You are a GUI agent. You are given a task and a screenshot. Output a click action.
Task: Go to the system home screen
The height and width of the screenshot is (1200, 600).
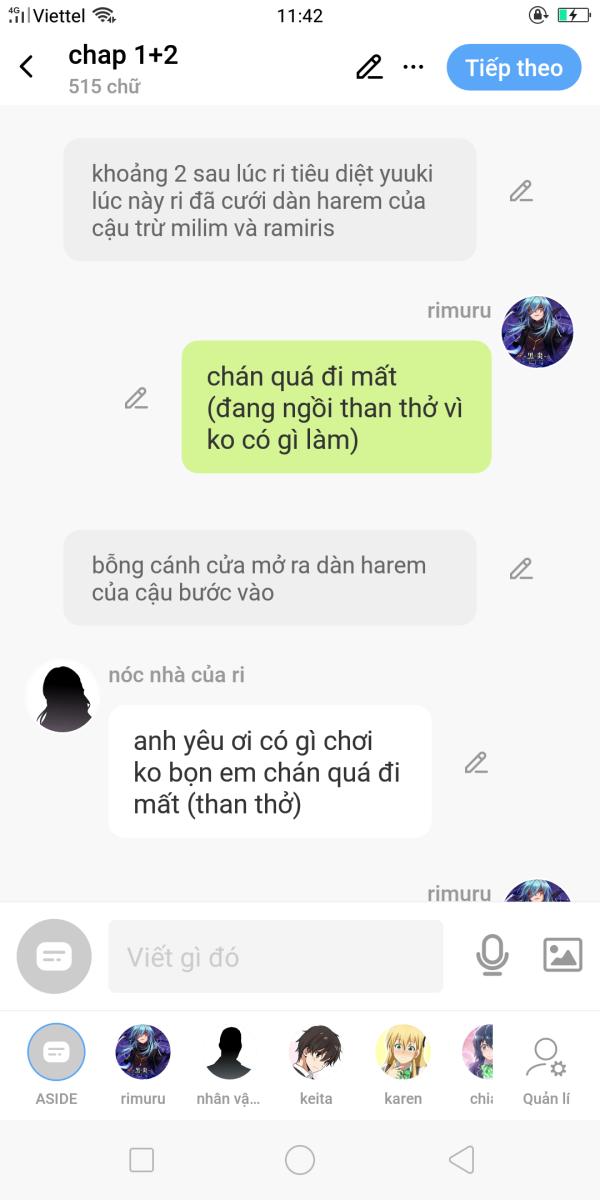[x=300, y=1160]
